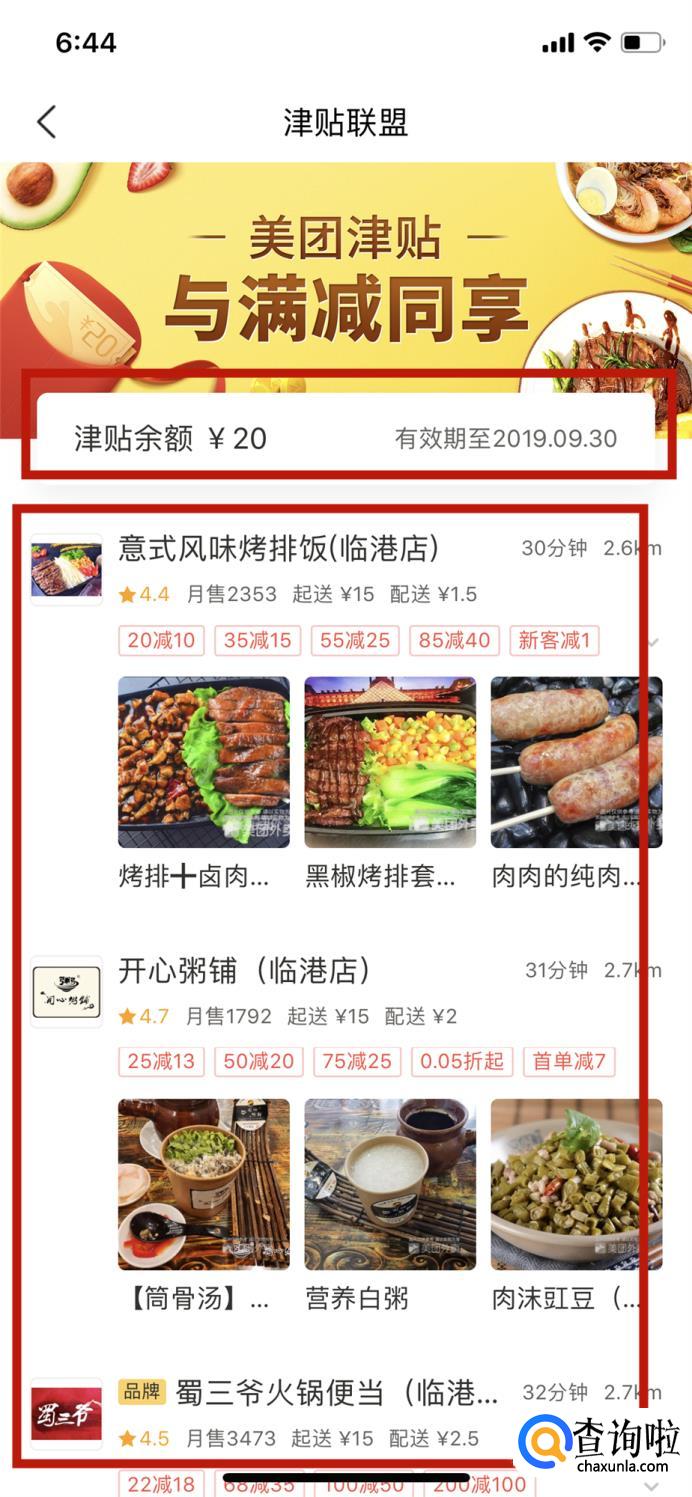692x1497 pixels.
Task: Open the 肉沫豇豆 dish
Action: pos(576,1184)
